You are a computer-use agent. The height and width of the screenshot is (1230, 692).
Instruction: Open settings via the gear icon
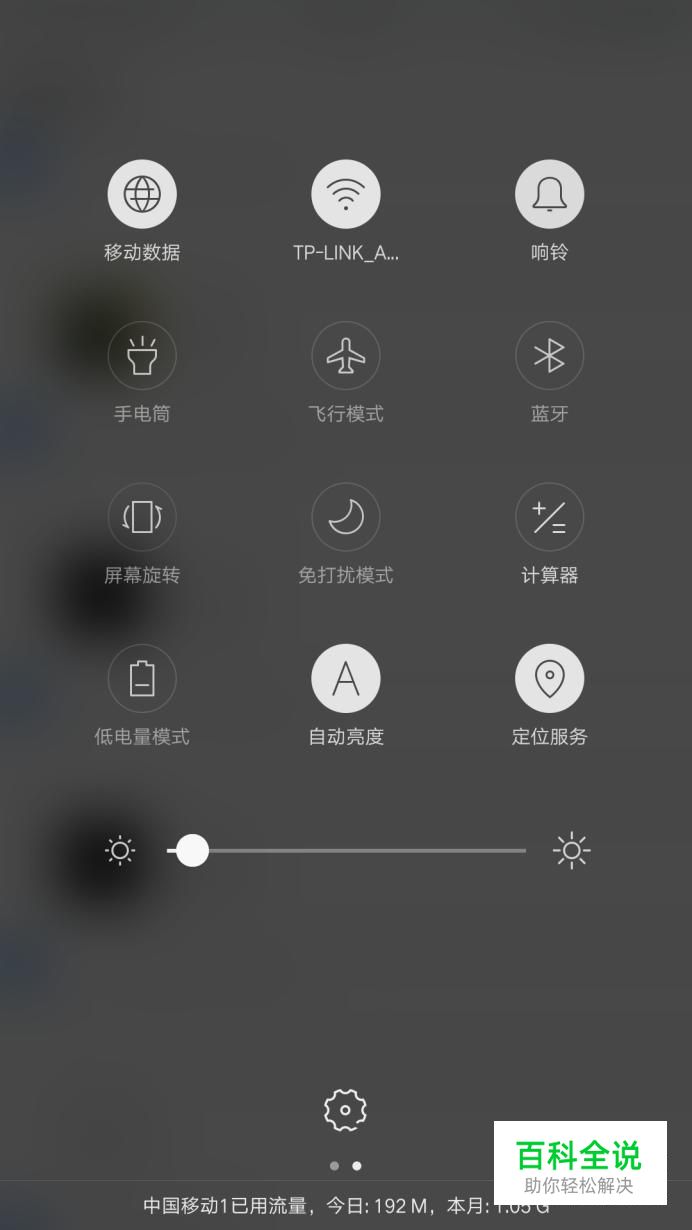pos(346,1110)
